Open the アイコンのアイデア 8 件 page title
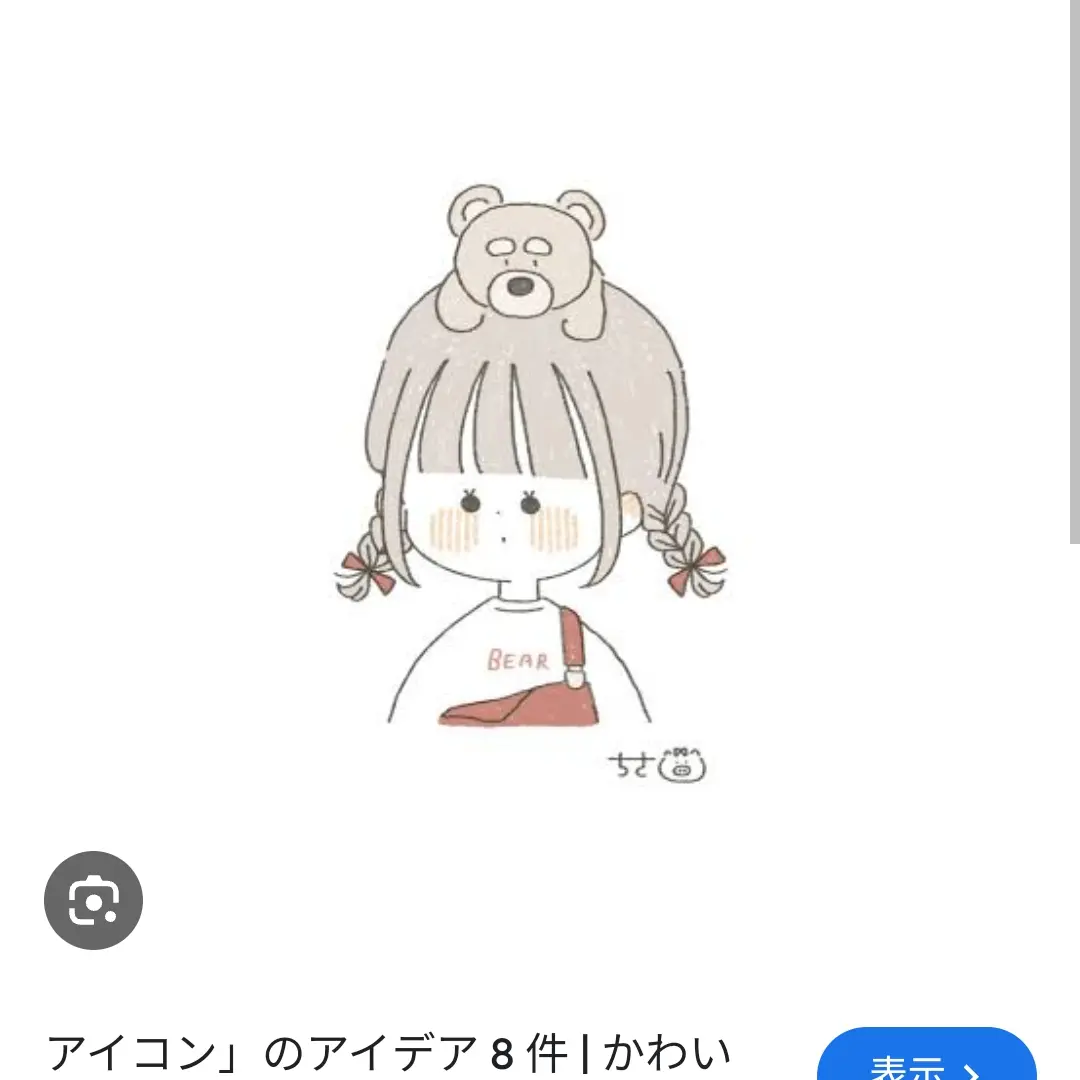 [x=390, y=1054]
